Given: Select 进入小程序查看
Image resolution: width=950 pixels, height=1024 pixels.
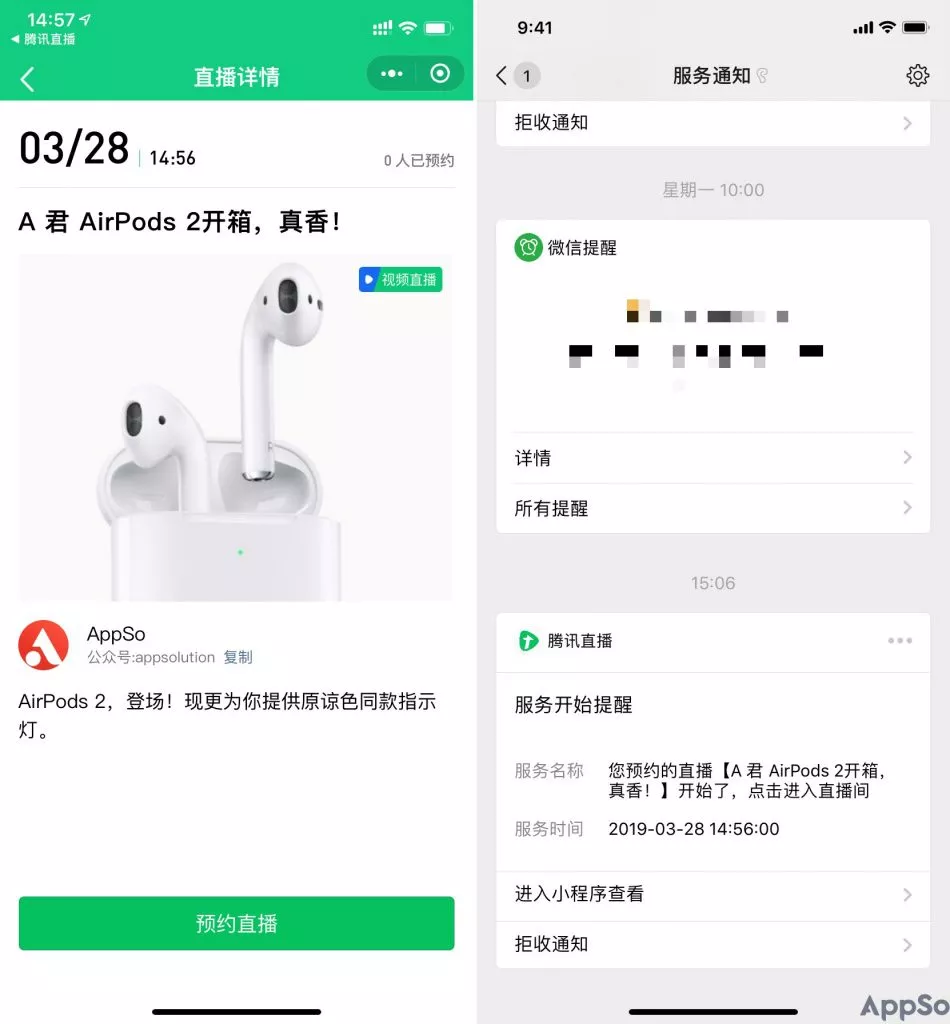Looking at the screenshot, I should pos(712,894).
